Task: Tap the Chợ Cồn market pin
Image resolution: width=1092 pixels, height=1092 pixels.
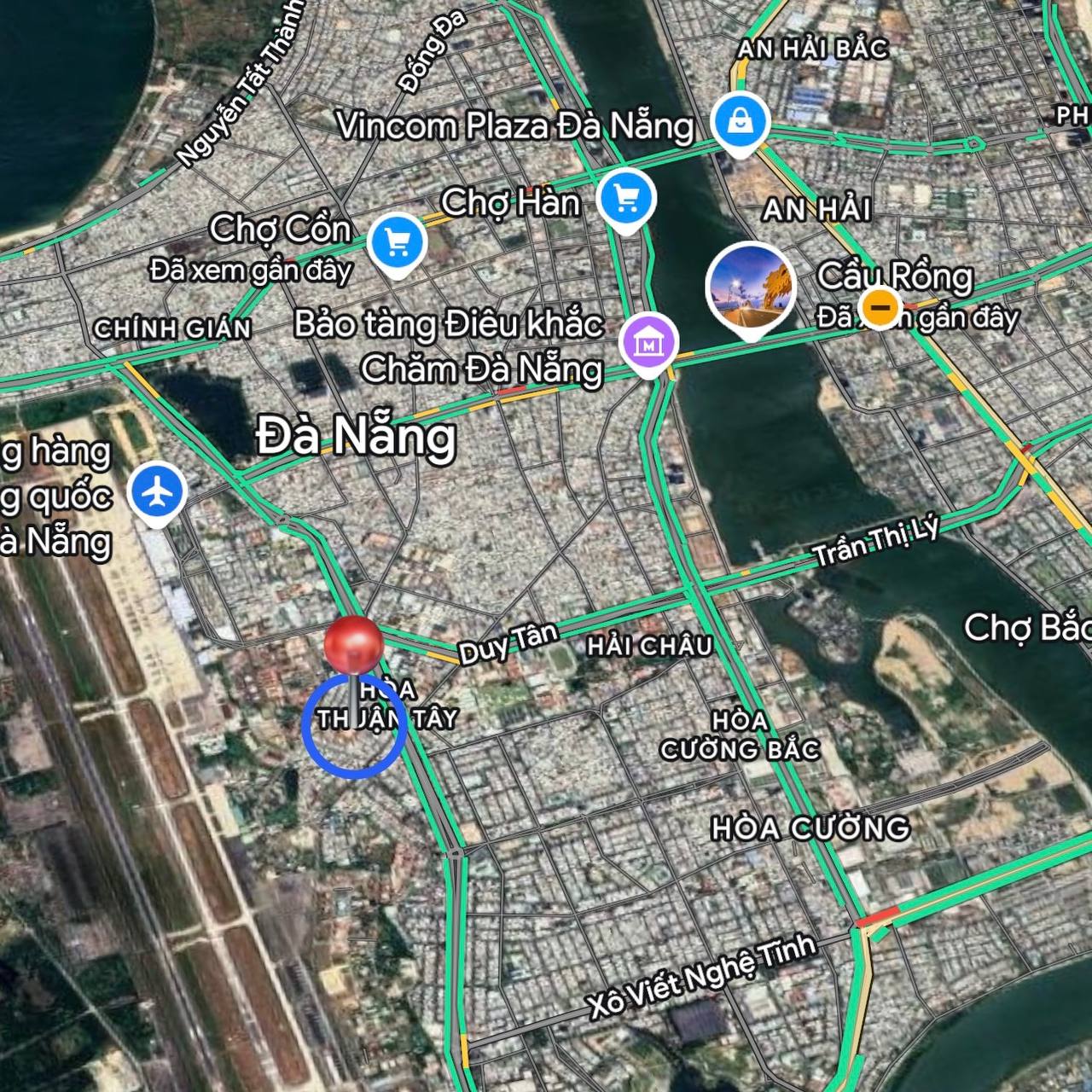Action: pos(397,241)
